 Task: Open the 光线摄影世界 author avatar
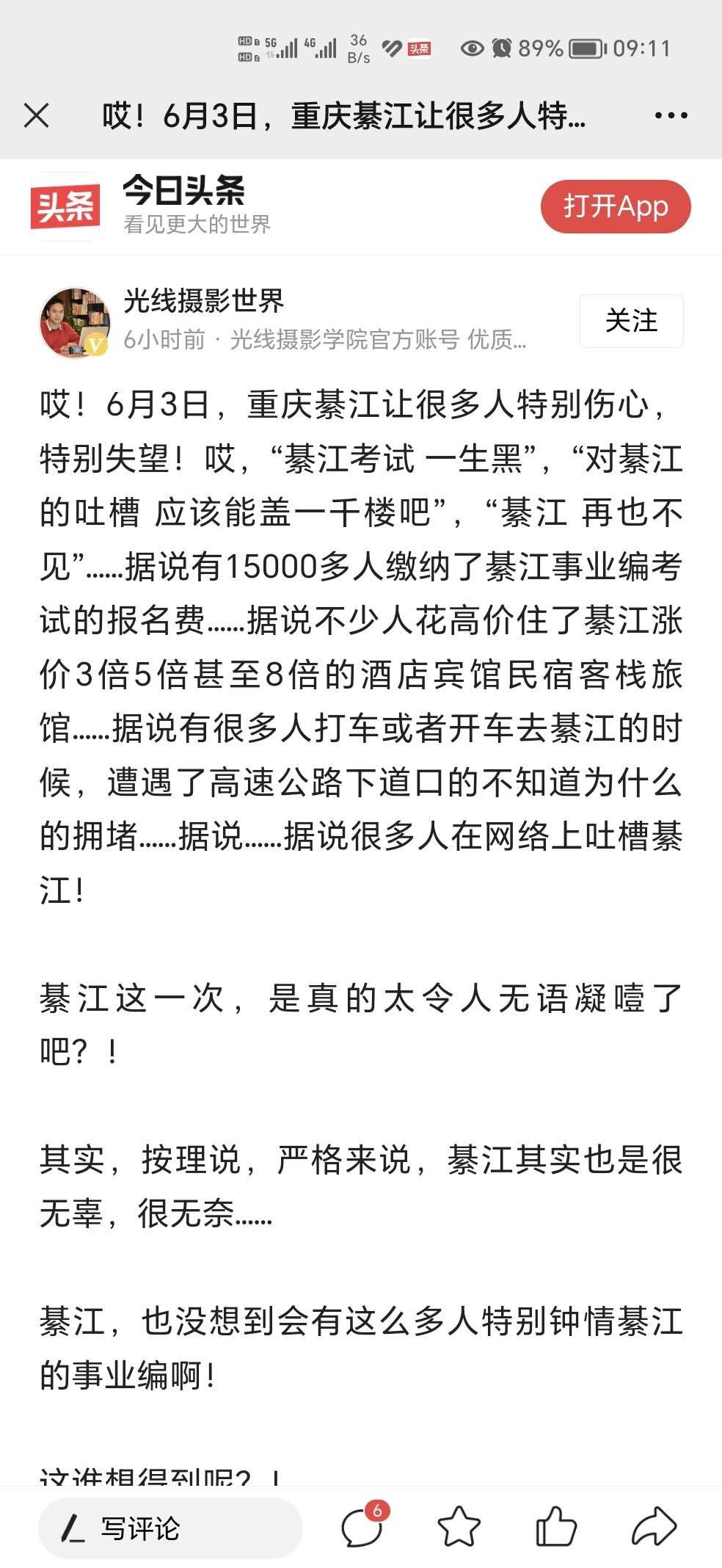[74, 322]
